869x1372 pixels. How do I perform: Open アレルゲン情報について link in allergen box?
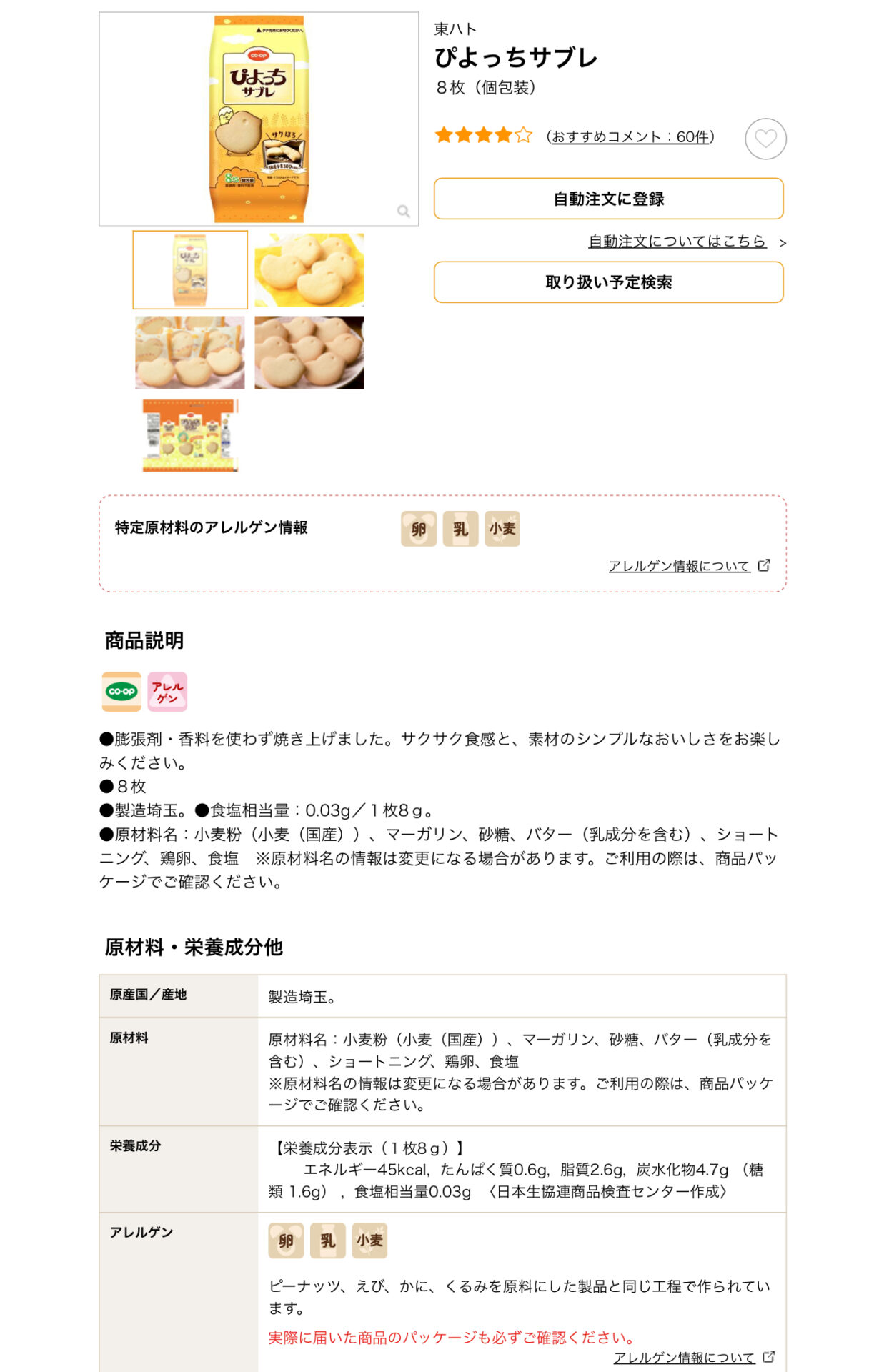pyautogui.click(x=679, y=566)
